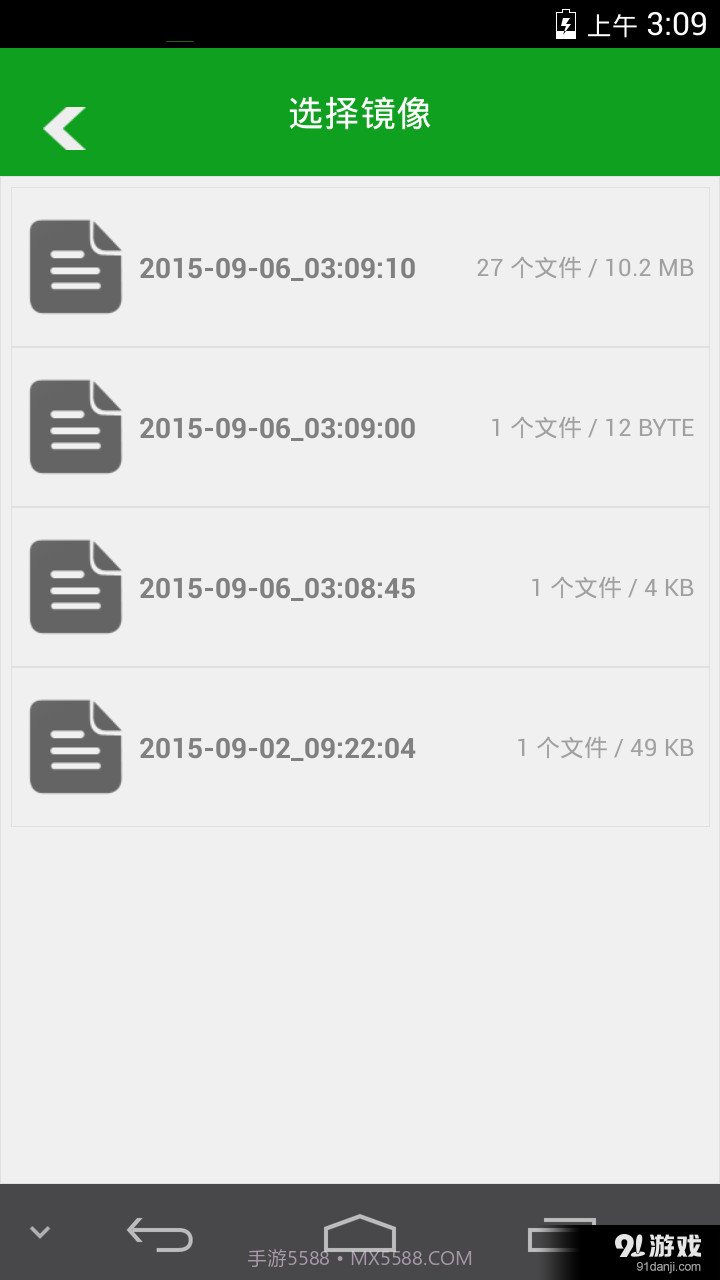Tap the Android back navigation icon

pyautogui.click(x=160, y=1232)
